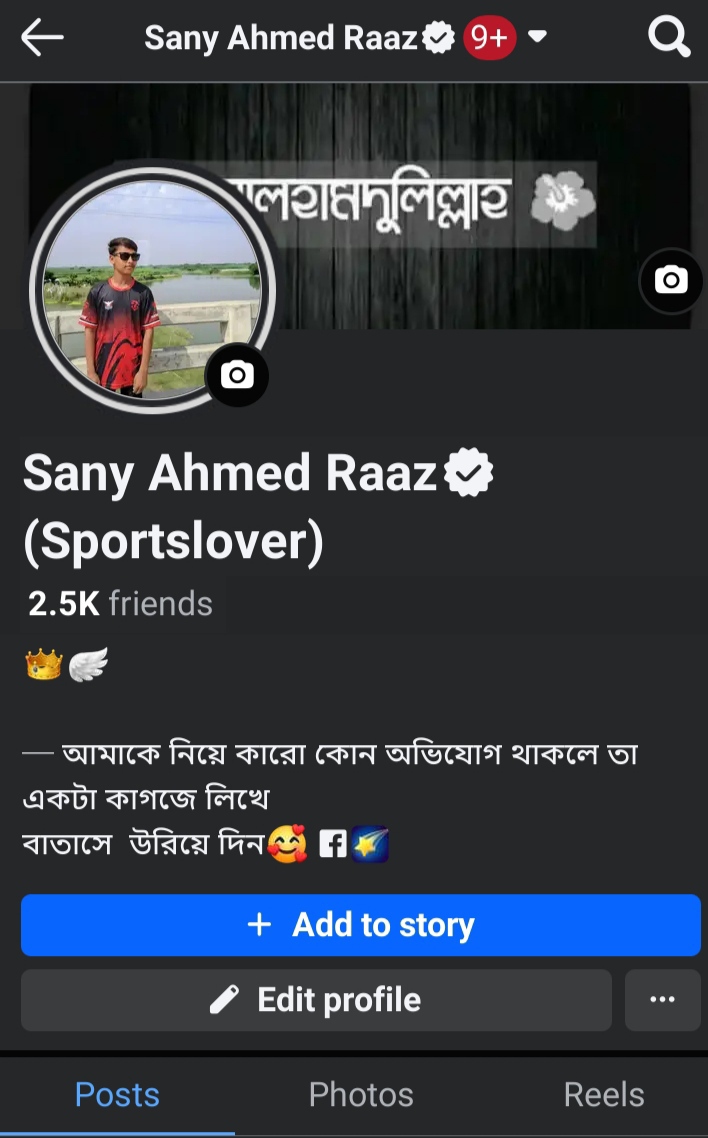Switch to the Posts tab
Viewport: 708px width, 1138px height.
click(x=117, y=1094)
